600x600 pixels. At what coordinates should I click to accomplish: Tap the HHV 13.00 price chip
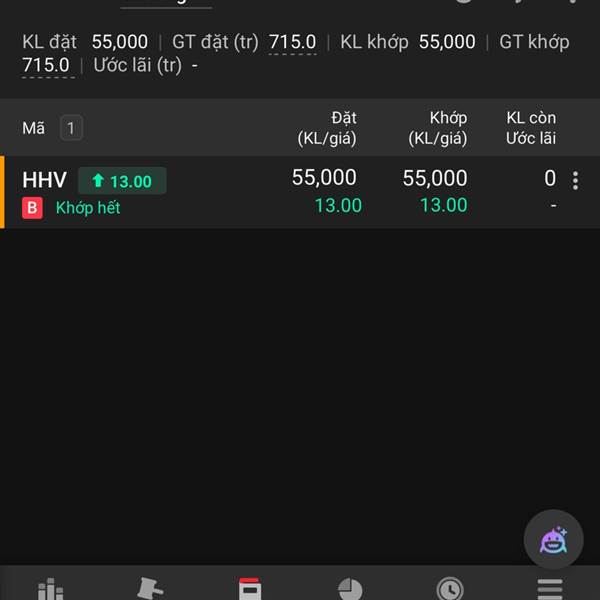click(x=122, y=181)
